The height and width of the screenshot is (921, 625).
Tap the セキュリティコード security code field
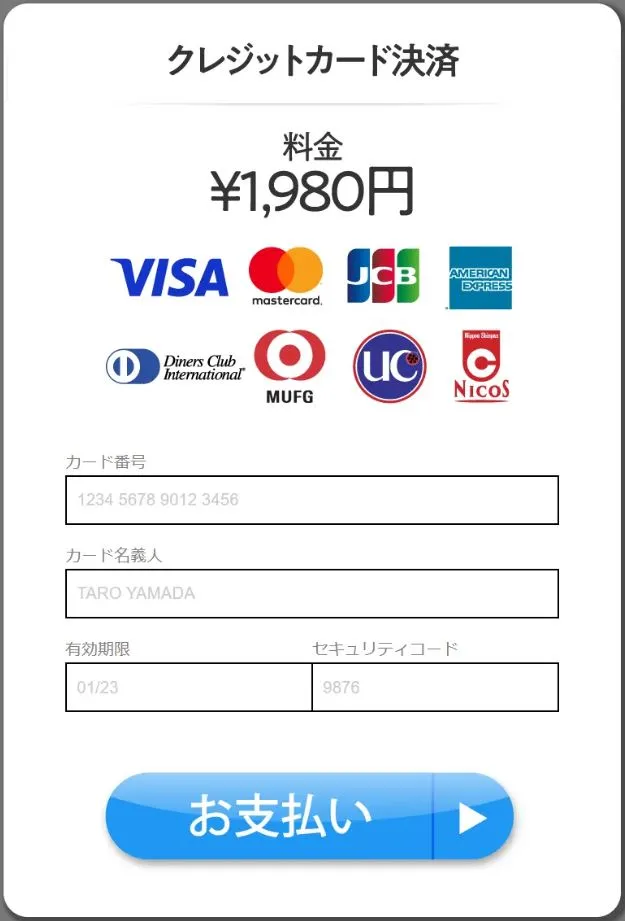tap(435, 687)
